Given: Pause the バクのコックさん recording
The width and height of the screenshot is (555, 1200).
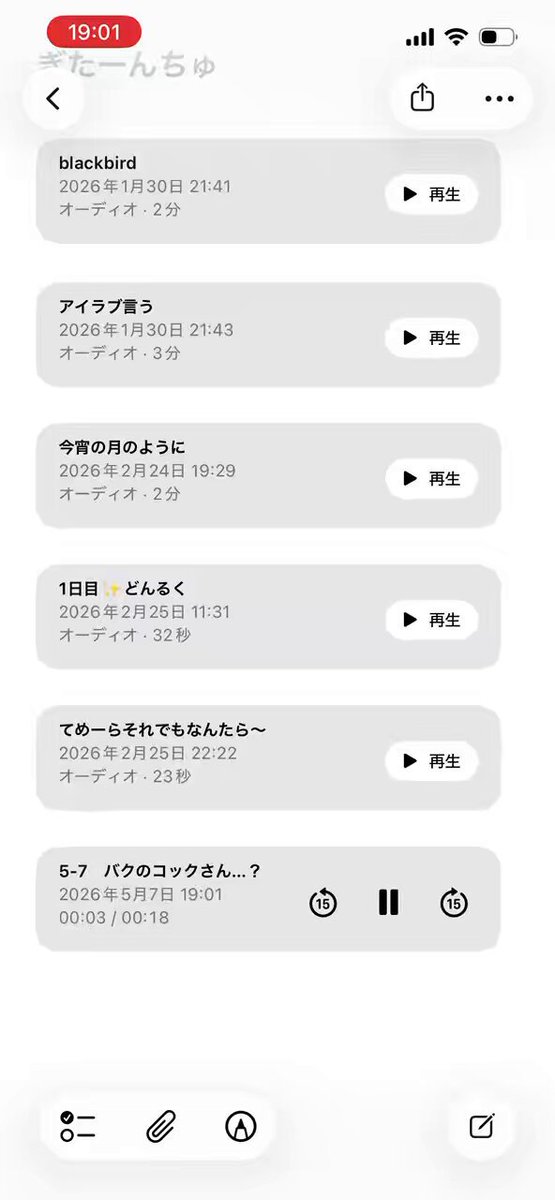Looking at the screenshot, I should click(x=389, y=902).
